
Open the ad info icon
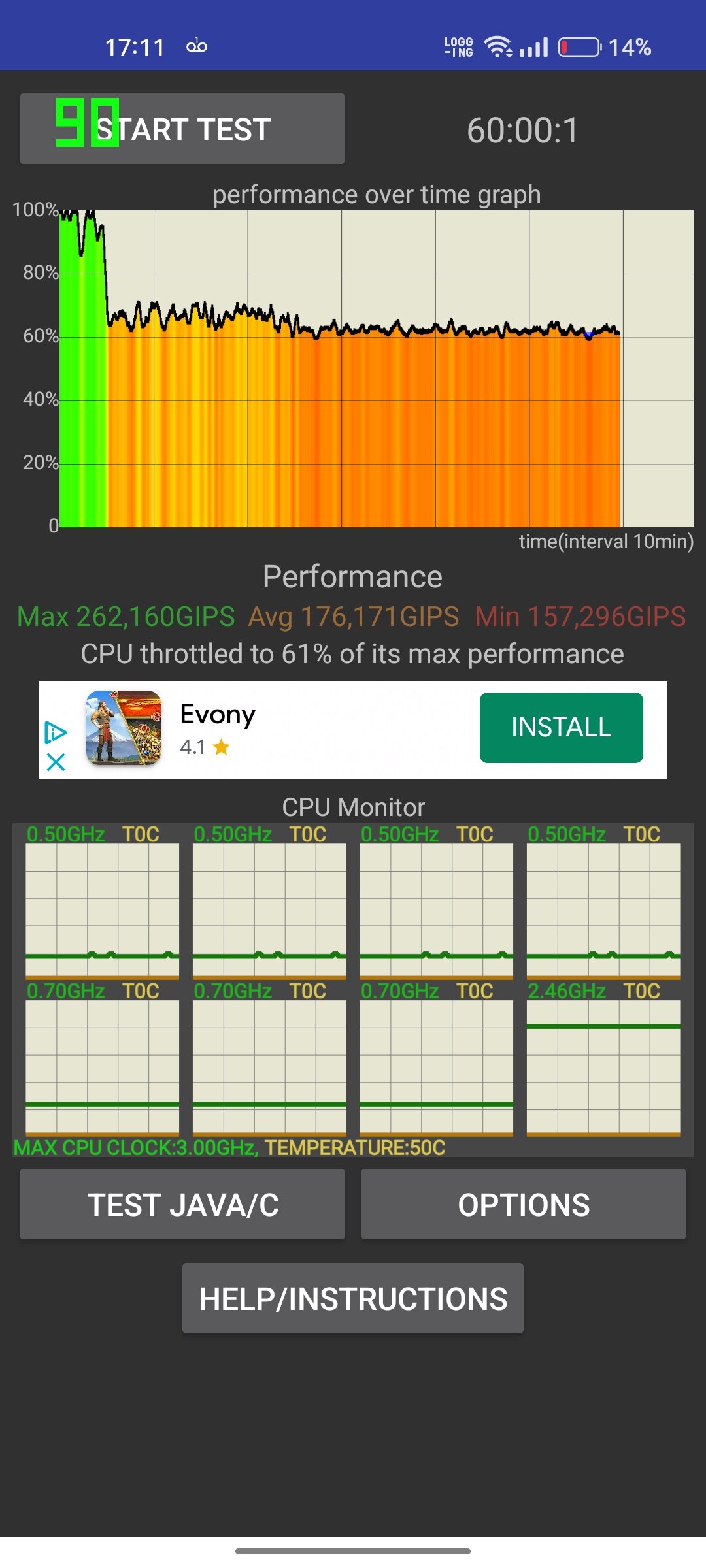click(x=56, y=732)
